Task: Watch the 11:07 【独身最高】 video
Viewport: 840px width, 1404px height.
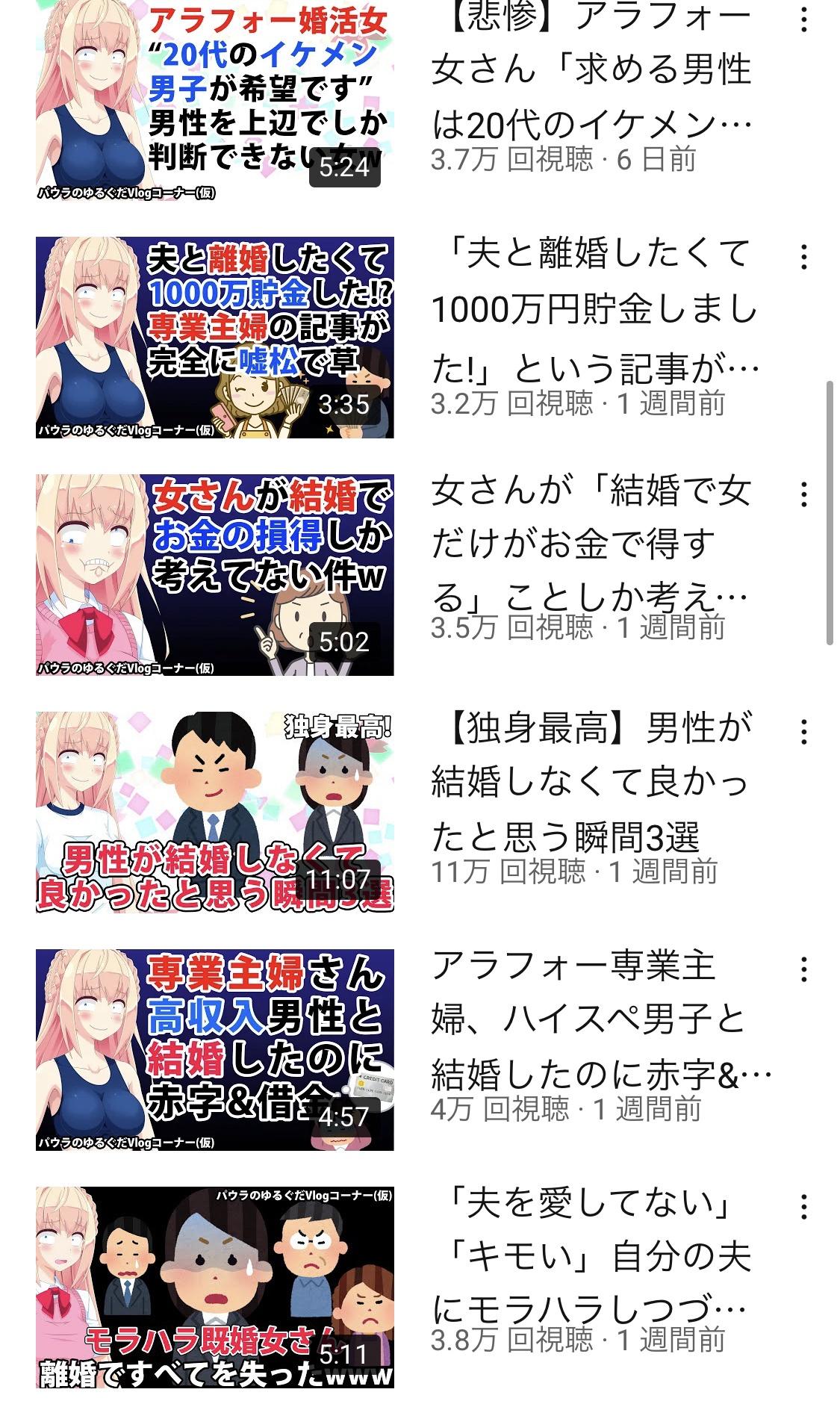Action: tap(214, 812)
